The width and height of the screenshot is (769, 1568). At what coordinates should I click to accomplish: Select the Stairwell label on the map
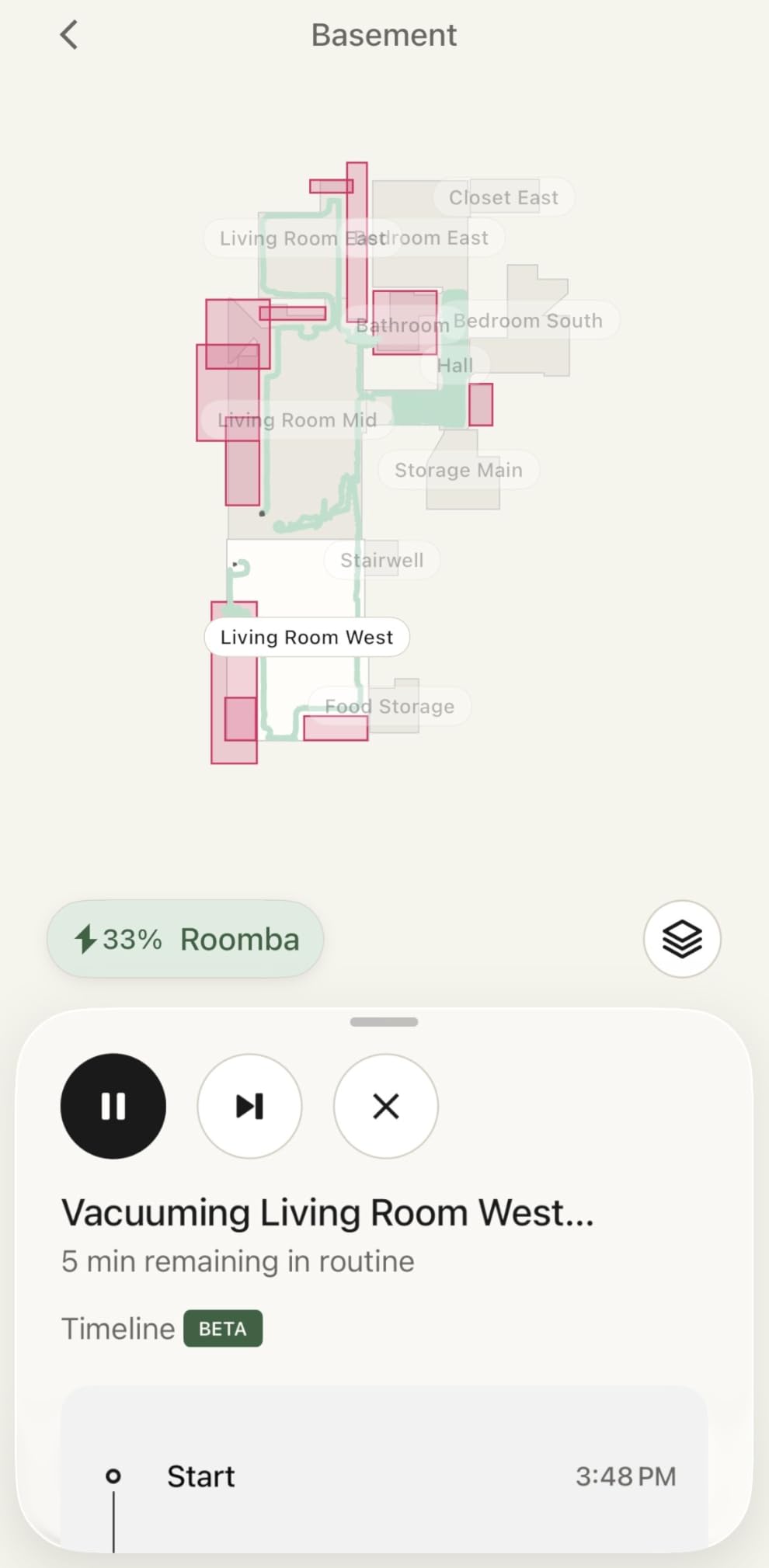coord(382,560)
